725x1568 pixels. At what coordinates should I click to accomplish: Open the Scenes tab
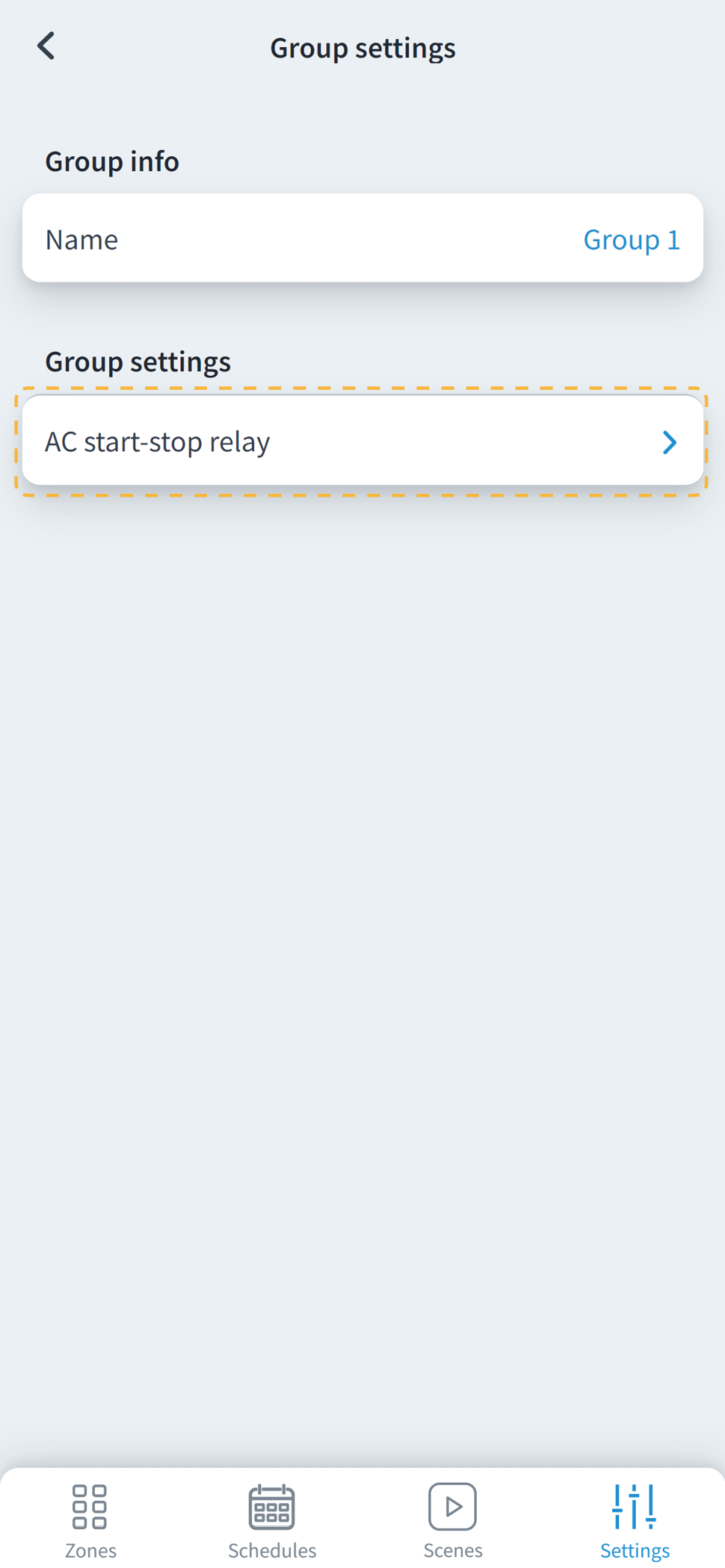click(x=453, y=1519)
